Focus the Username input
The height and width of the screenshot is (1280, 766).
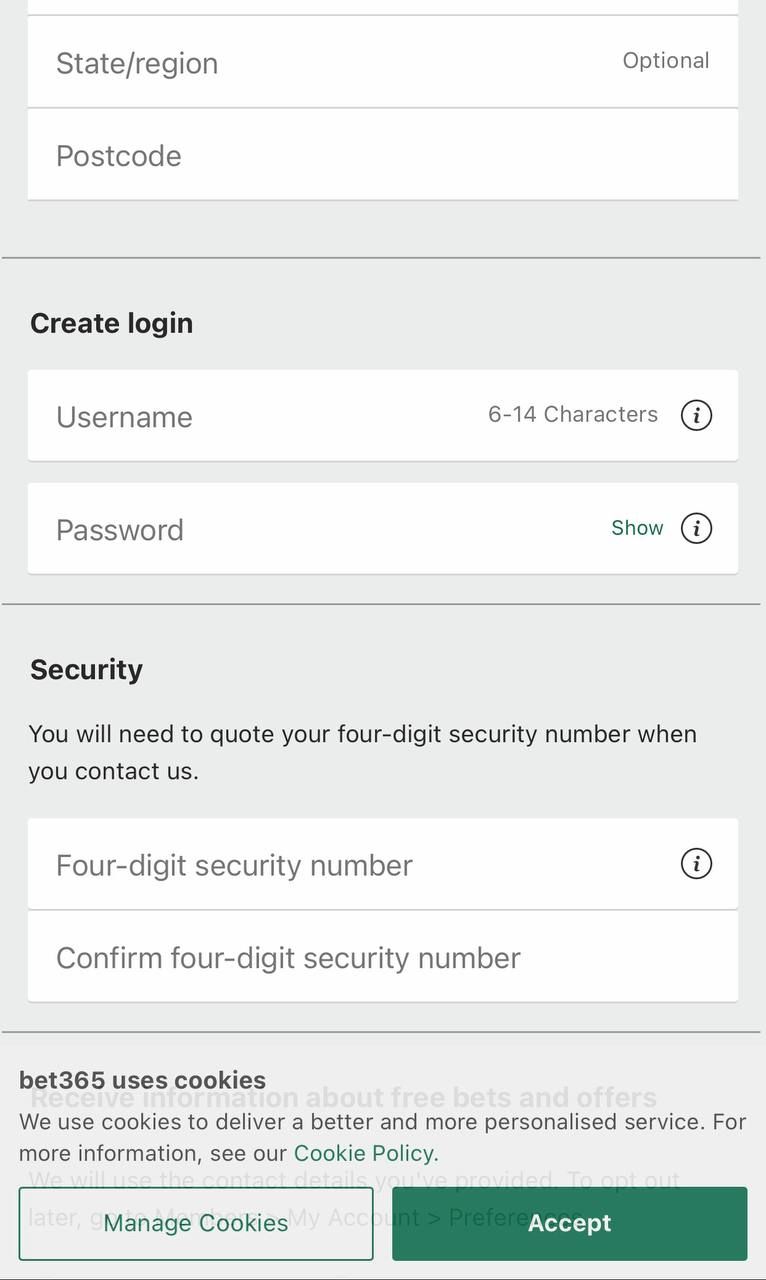point(383,416)
